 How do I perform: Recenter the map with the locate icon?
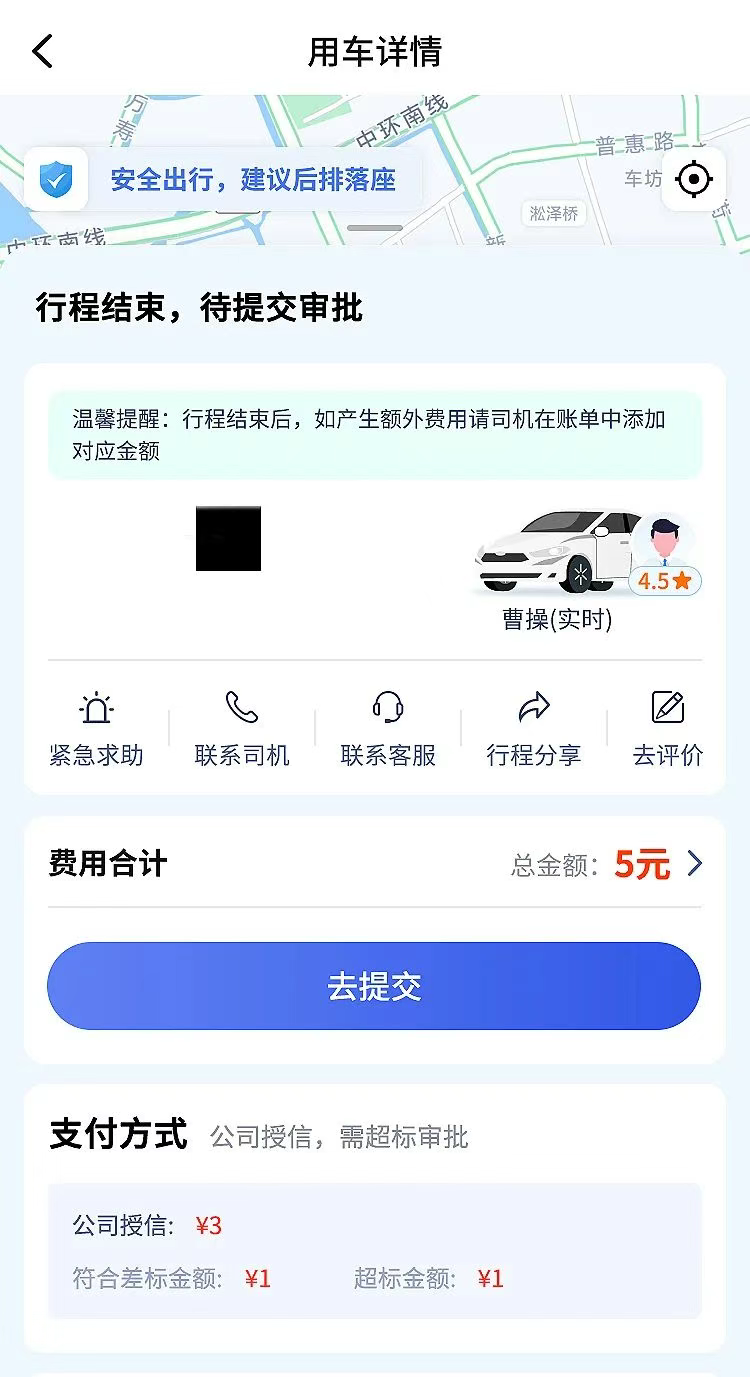[x=694, y=181]
